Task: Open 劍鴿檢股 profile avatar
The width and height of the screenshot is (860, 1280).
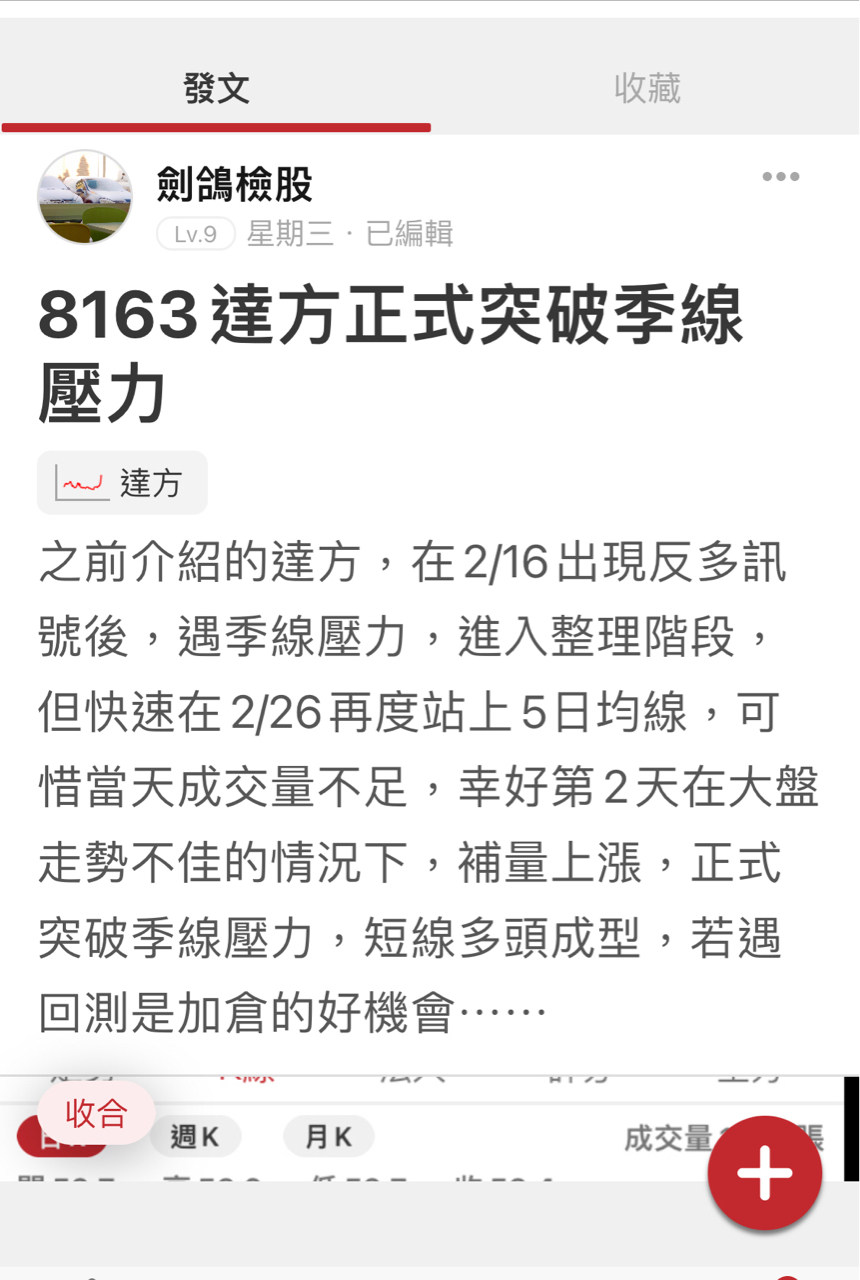Action: pyautogui.click(x=85, y=197)
